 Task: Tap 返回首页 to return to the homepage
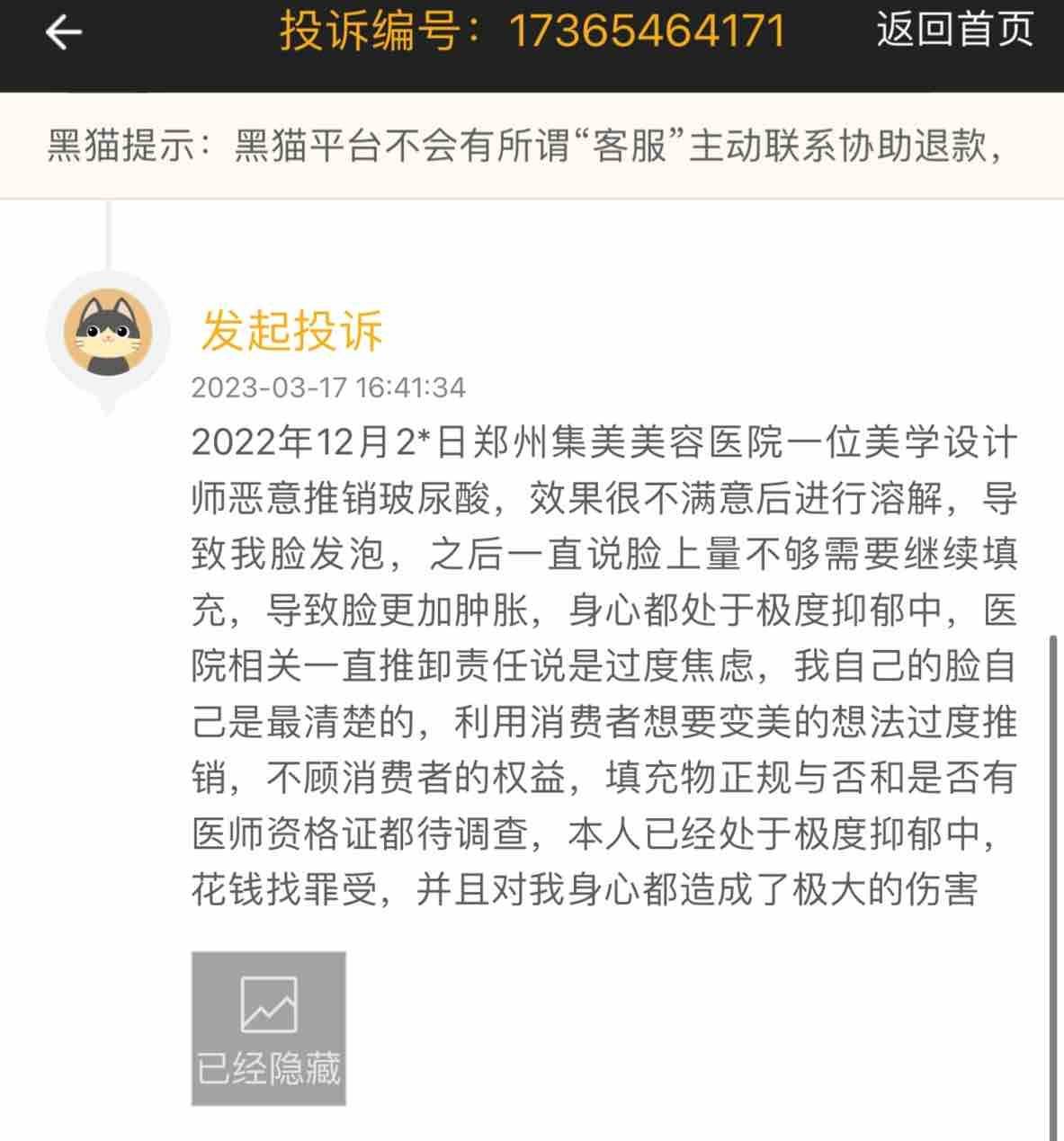click(954, 30)
